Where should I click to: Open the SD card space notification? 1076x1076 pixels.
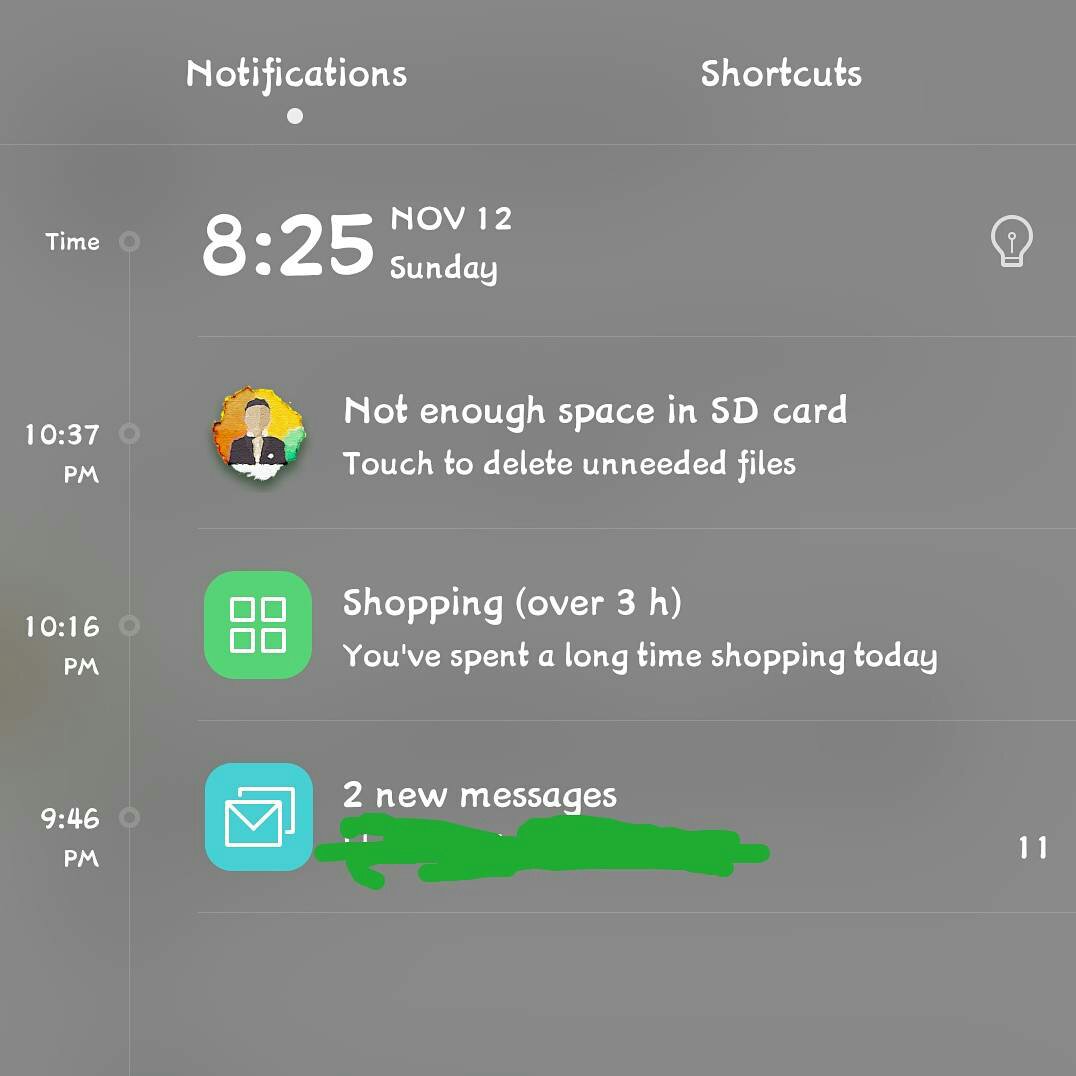click(594, 434)
